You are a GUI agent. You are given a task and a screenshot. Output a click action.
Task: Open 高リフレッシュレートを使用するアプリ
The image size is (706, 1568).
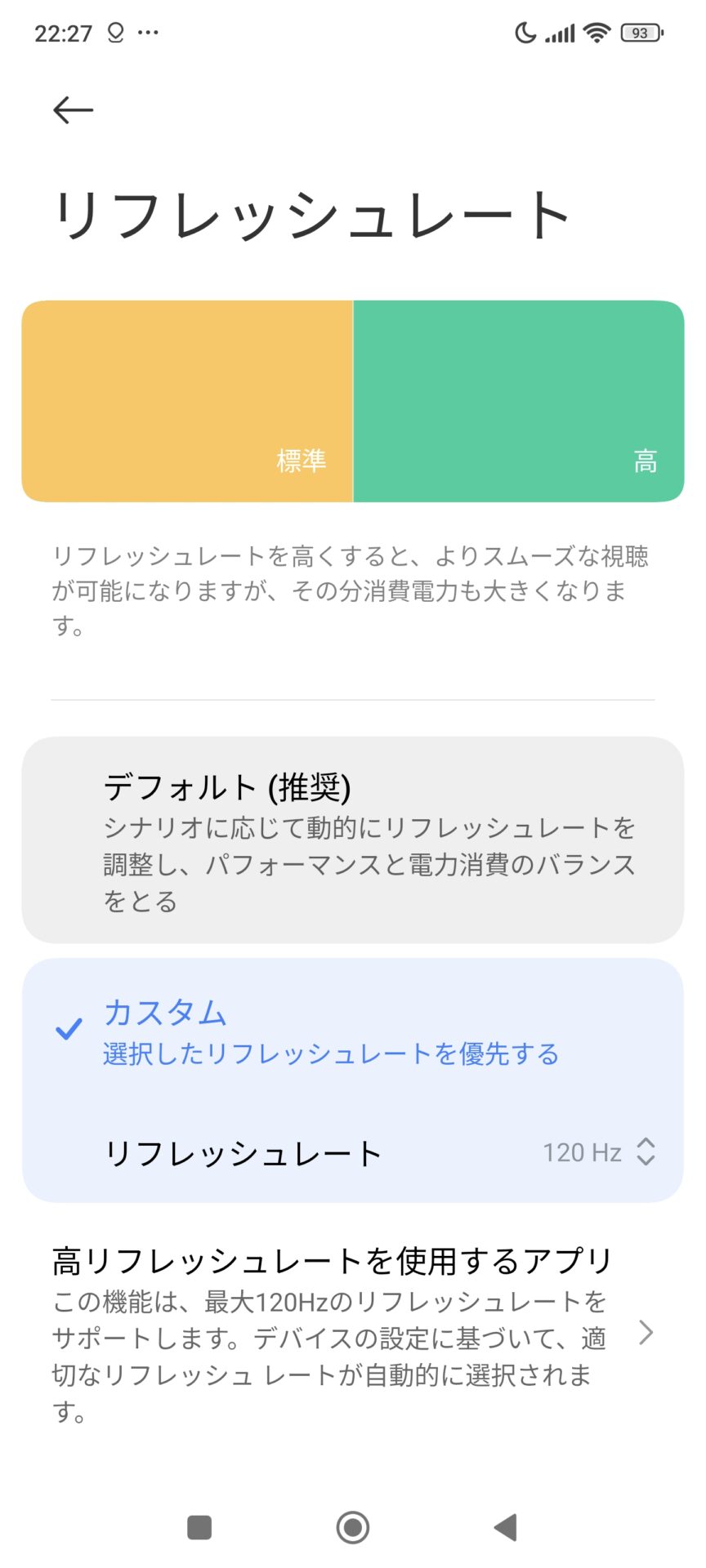(x=352, y=1333)
